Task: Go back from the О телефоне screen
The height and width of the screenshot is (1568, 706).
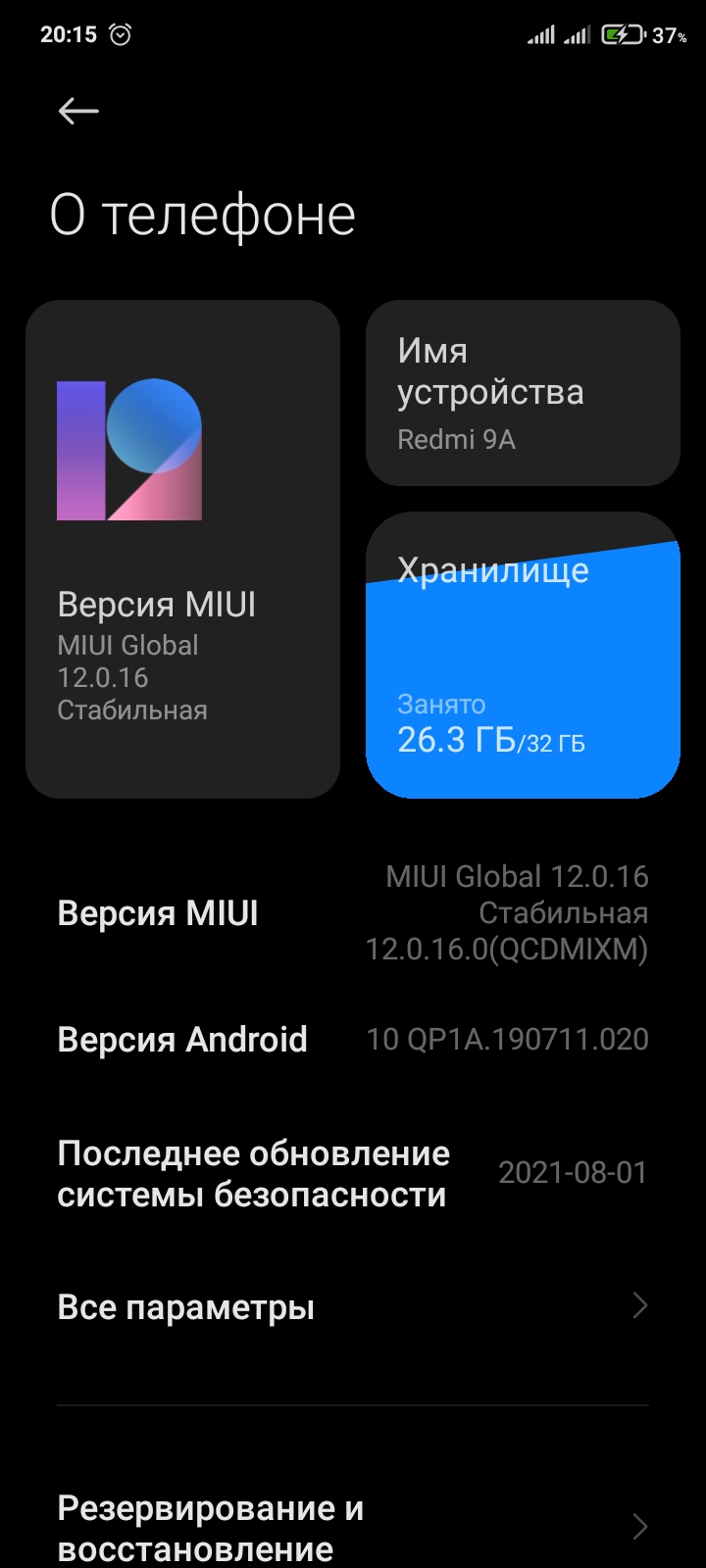Action: [x=78, y=112]
